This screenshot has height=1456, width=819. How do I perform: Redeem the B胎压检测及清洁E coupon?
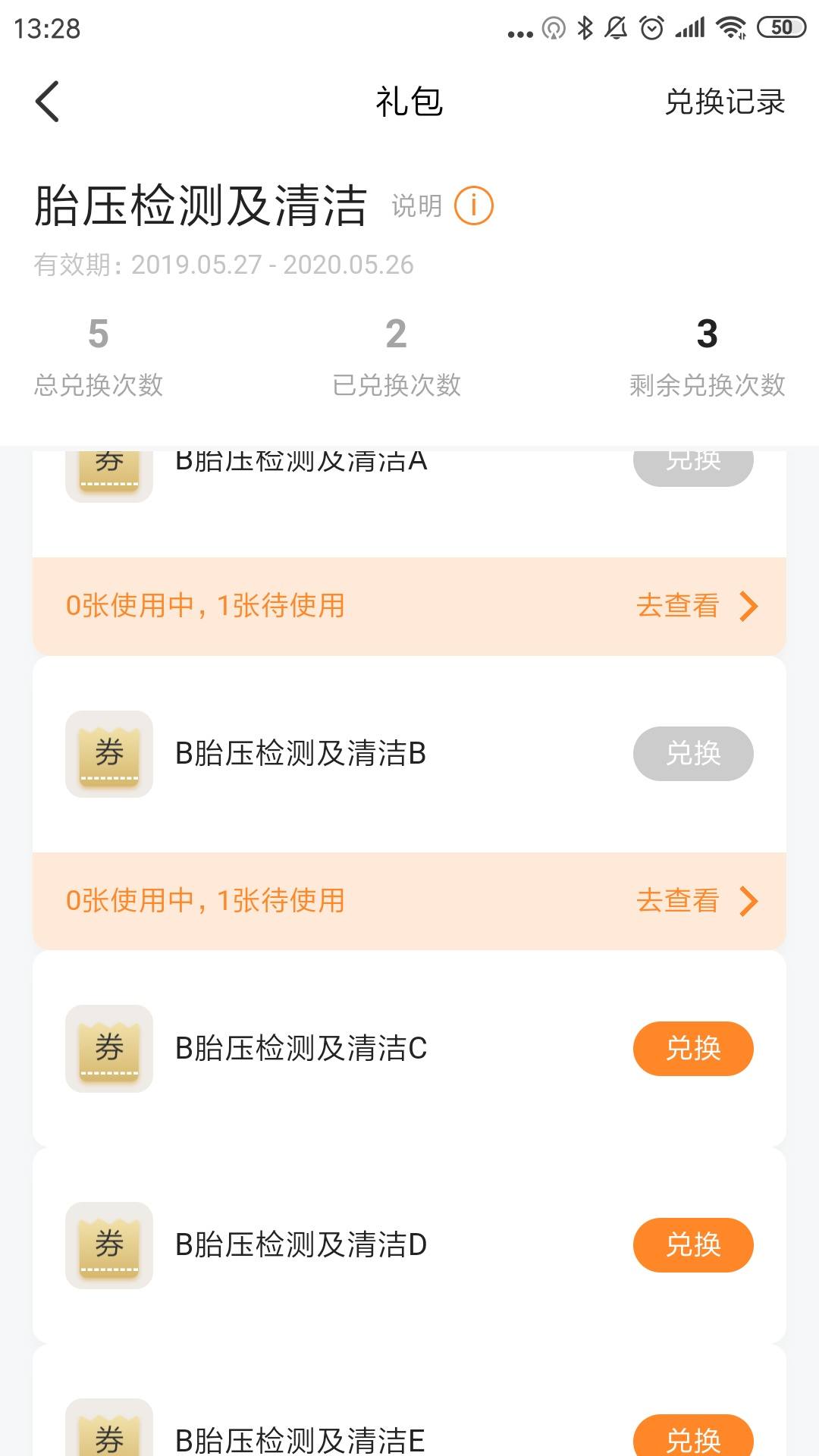[693, 1437]
